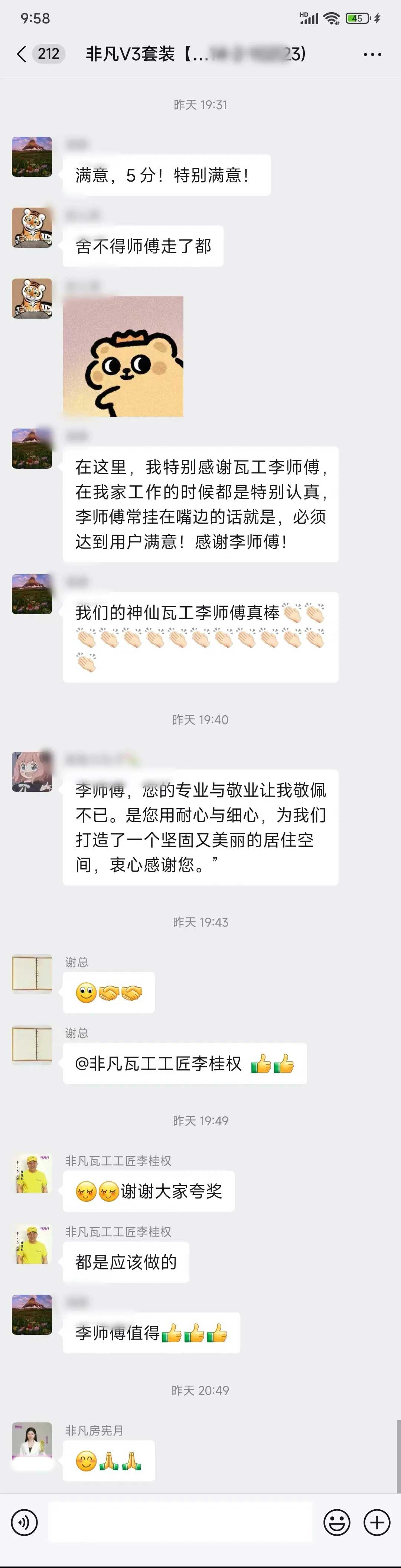
Task: Open tiger avatar beside 舍不得师傅走了都
Action: click(32, 227)
